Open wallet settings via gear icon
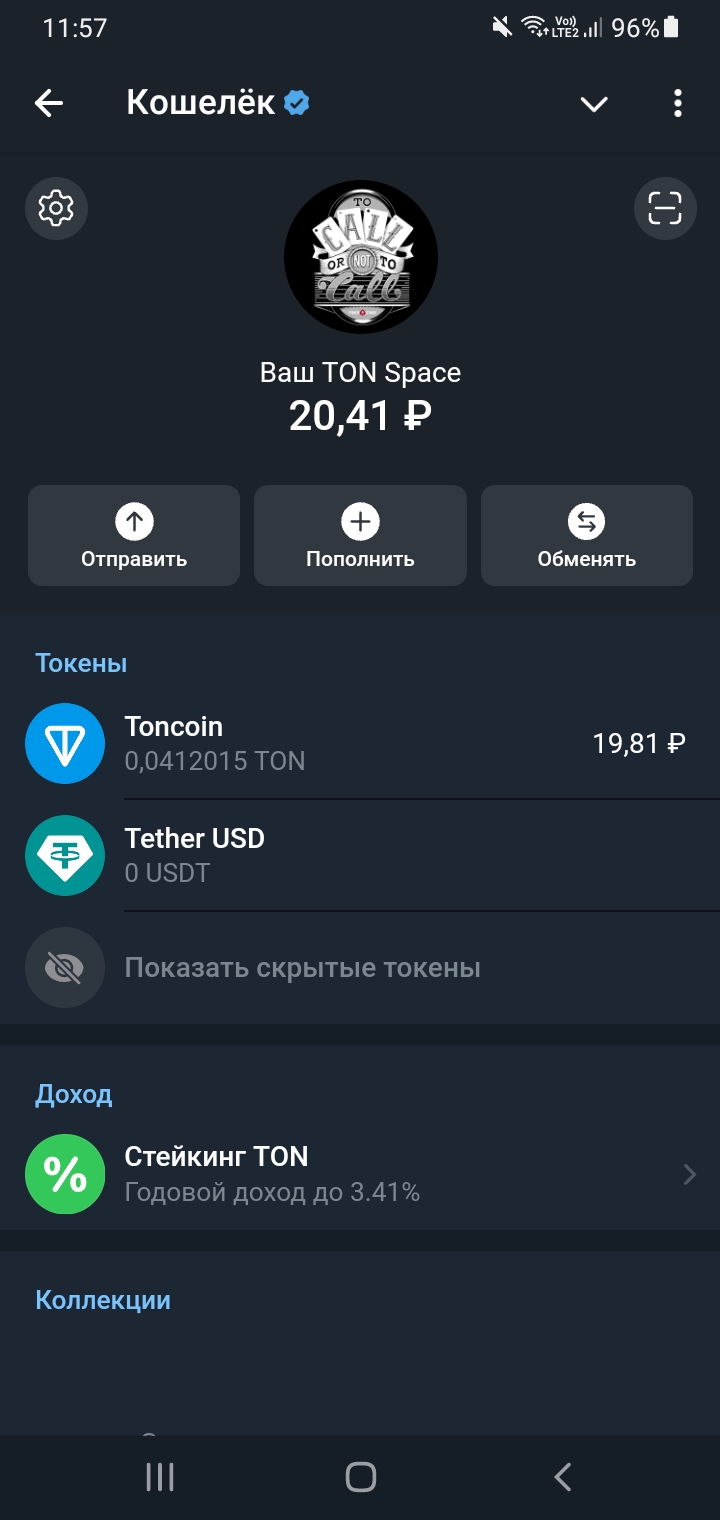 pos(56,208)
